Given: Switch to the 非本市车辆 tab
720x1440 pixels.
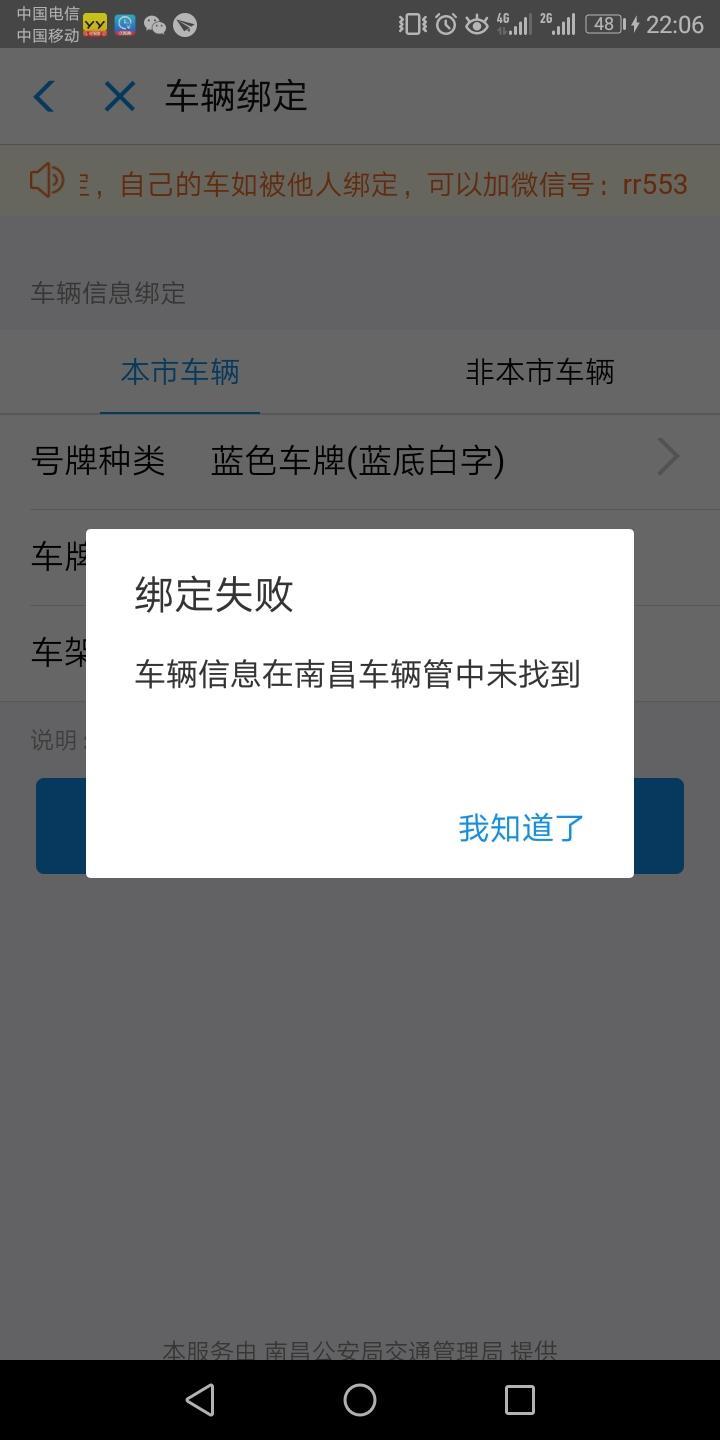Looking at the screenshot, I should [540, 372].
